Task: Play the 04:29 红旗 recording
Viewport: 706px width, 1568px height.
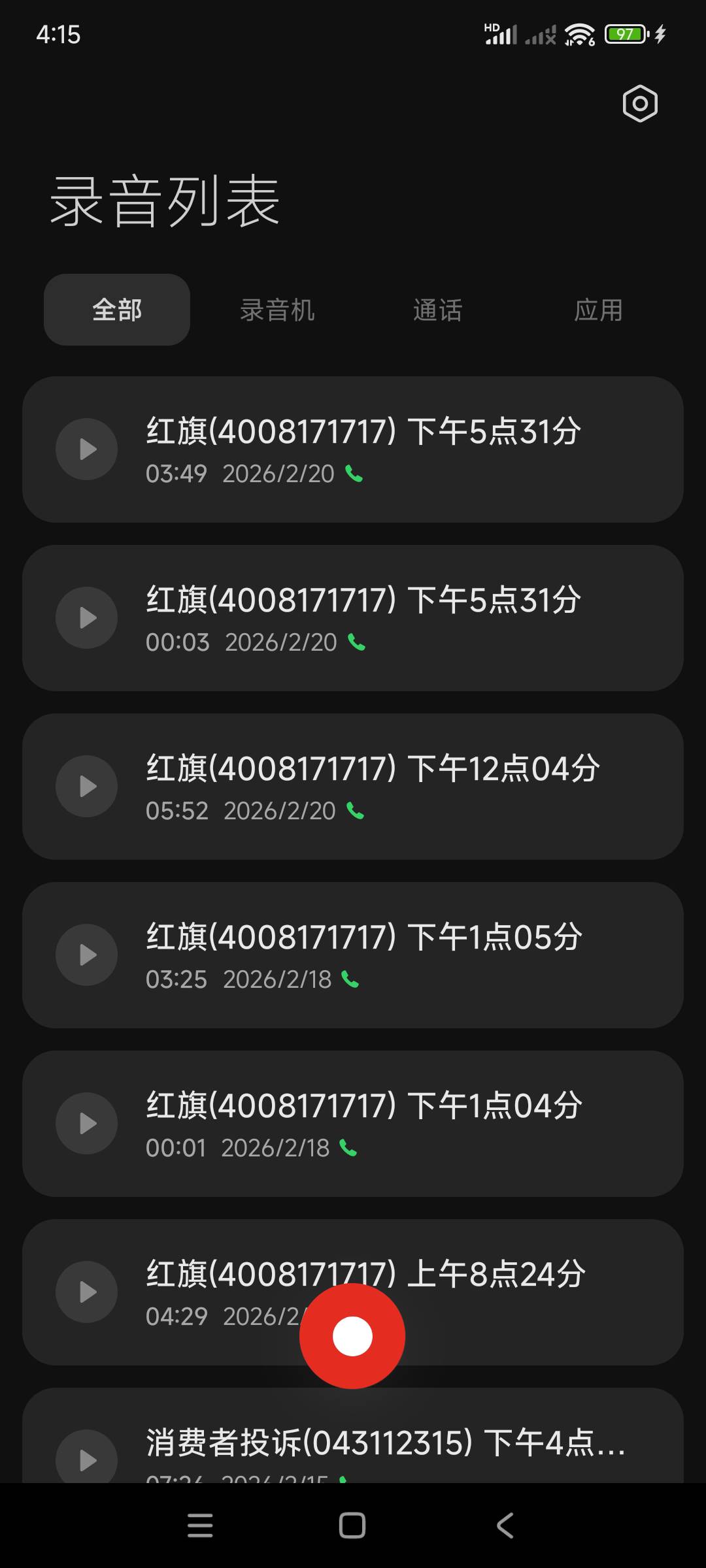Action: [x=87, y=1292]
